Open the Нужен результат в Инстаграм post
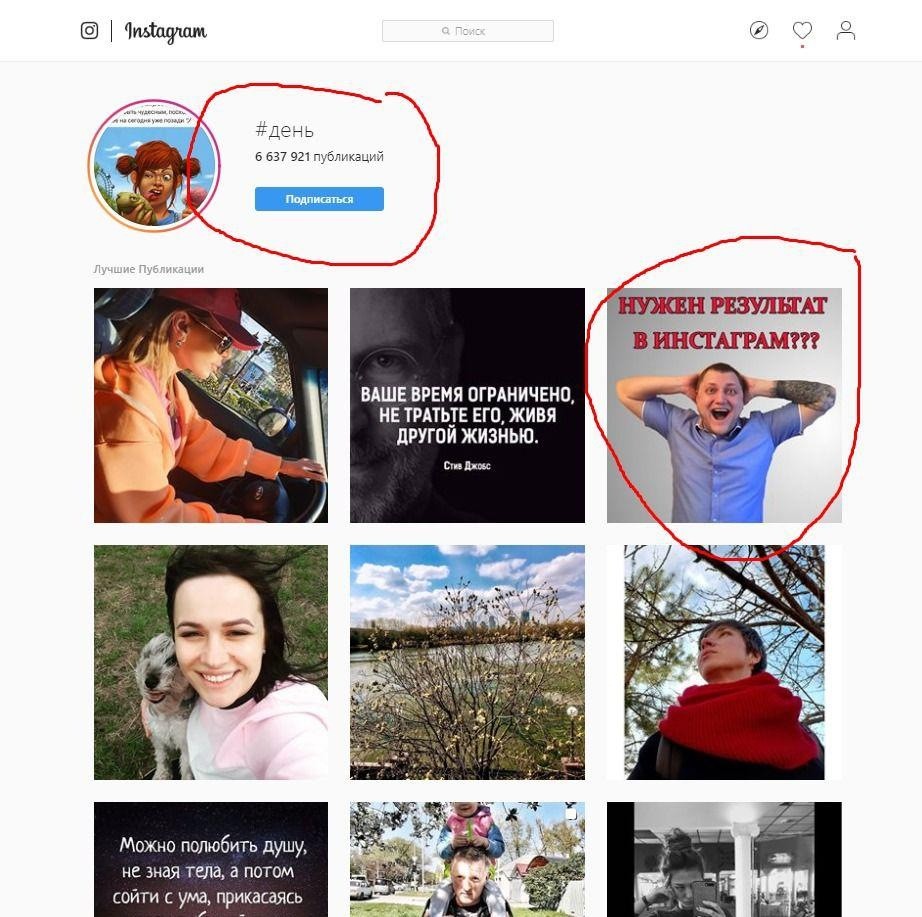 (724, 405)
